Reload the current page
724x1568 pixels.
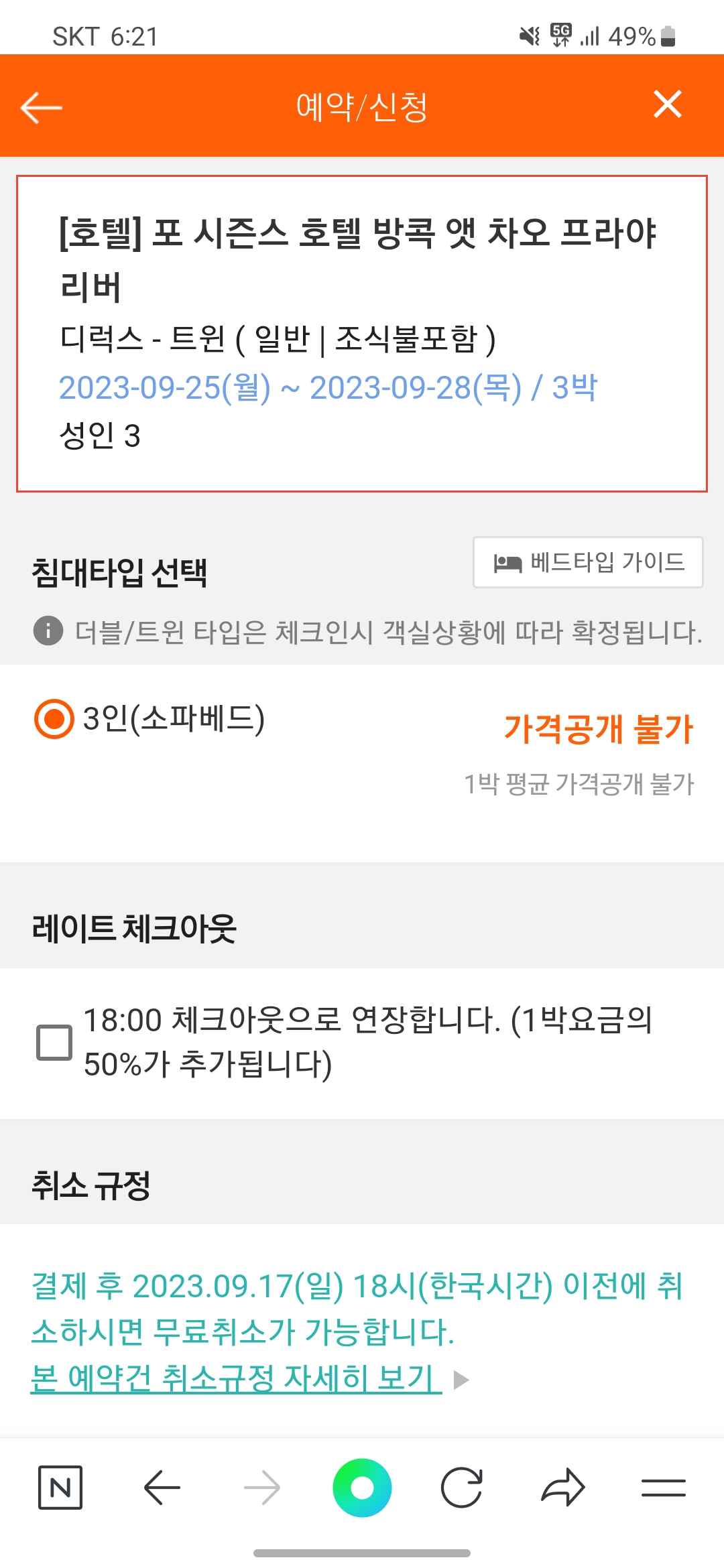click(x=462, y=1488)
